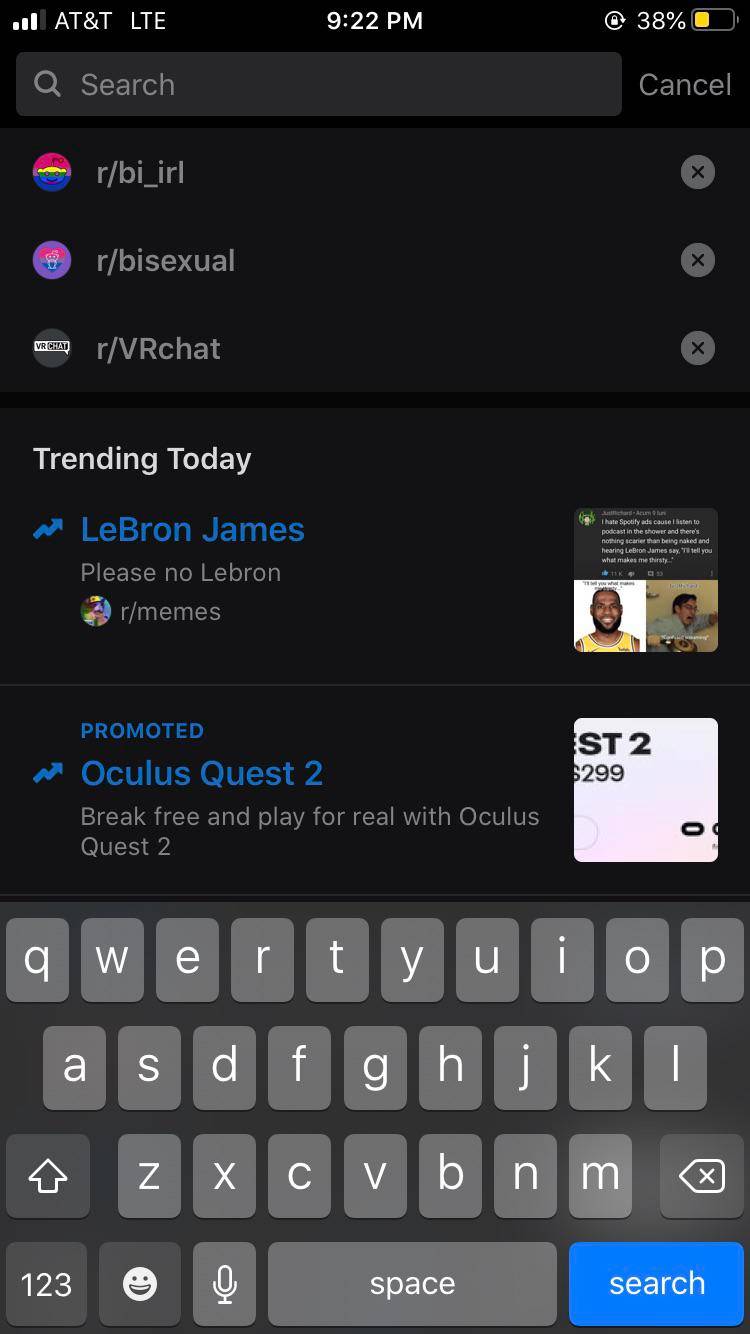Open recent search r/bisexual
The height and width of the screenshot is (1334, 750).
click(165, 261)
